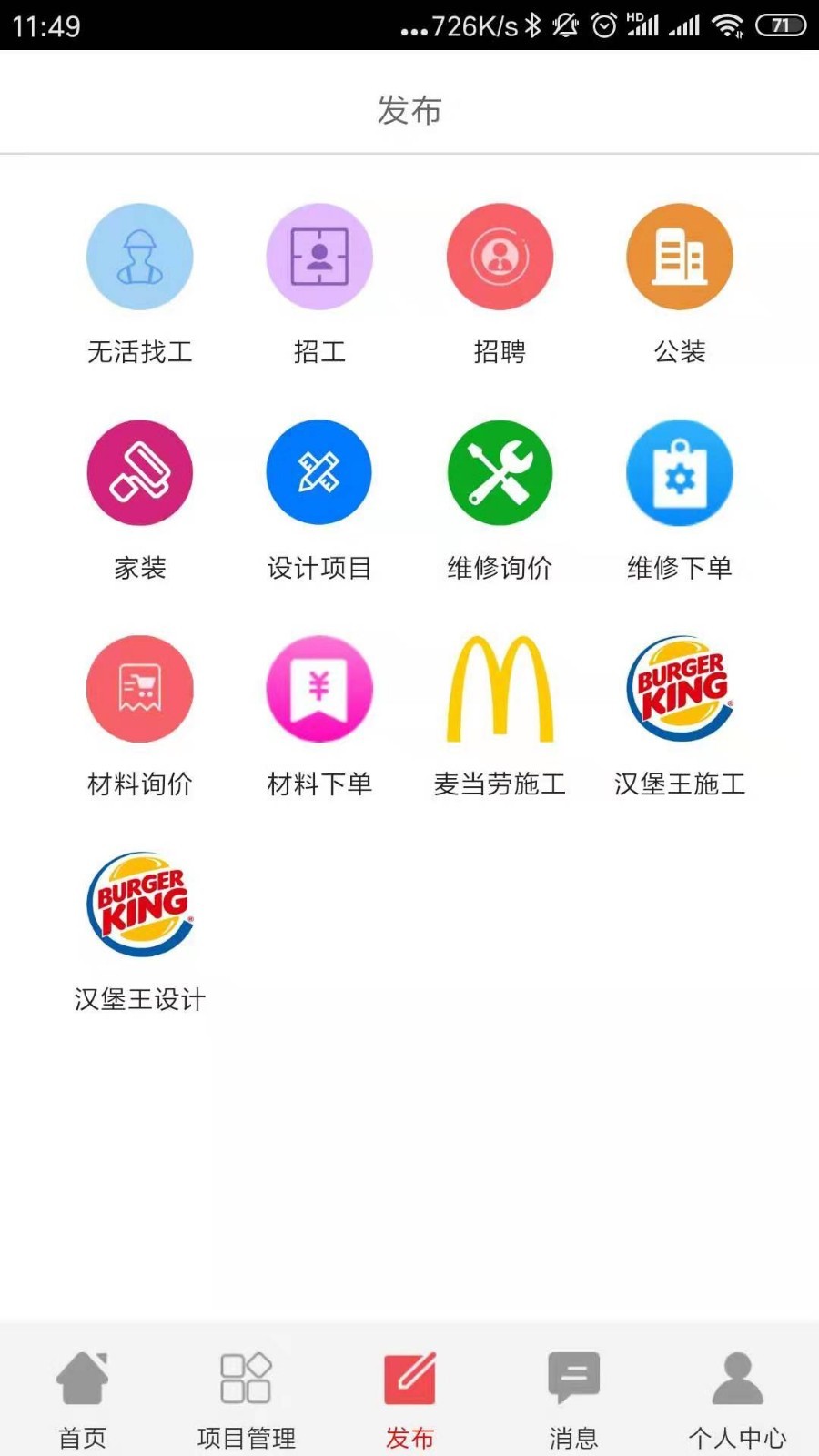This screenshot has width=819, height=1456.
Task: Select the 汉堡王施工 option
Action: pyautogui.click(x=680, y=689)
